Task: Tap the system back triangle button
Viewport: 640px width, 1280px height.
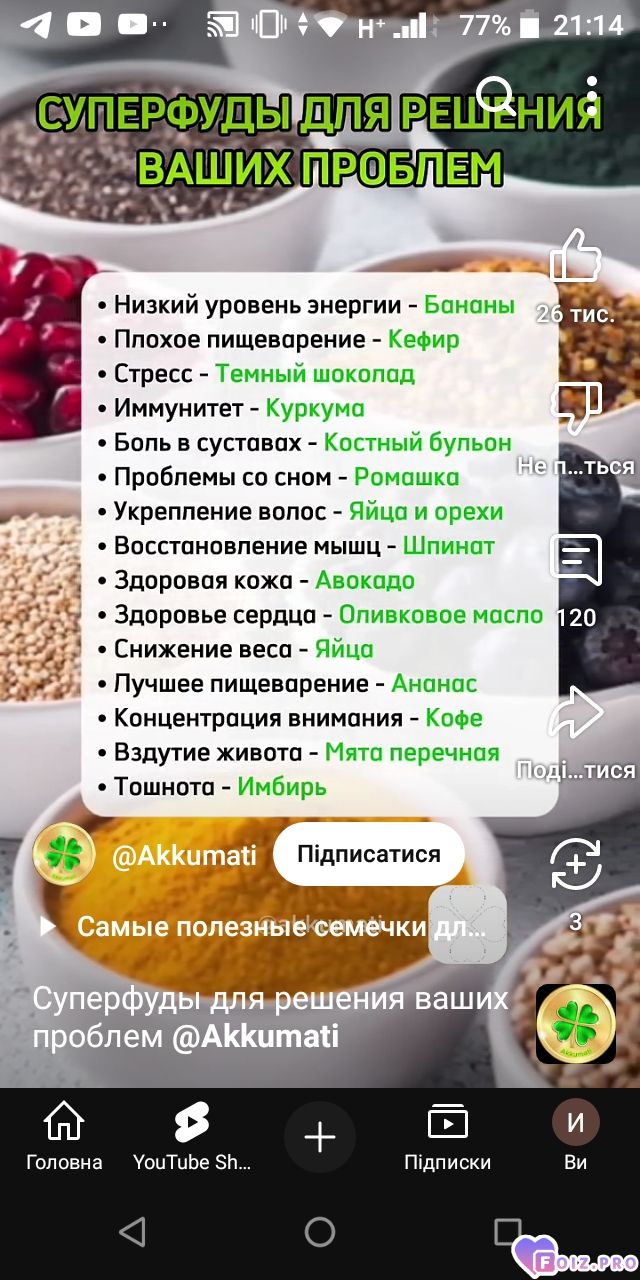Action: pyautogui.click(x=132, y=1231)
